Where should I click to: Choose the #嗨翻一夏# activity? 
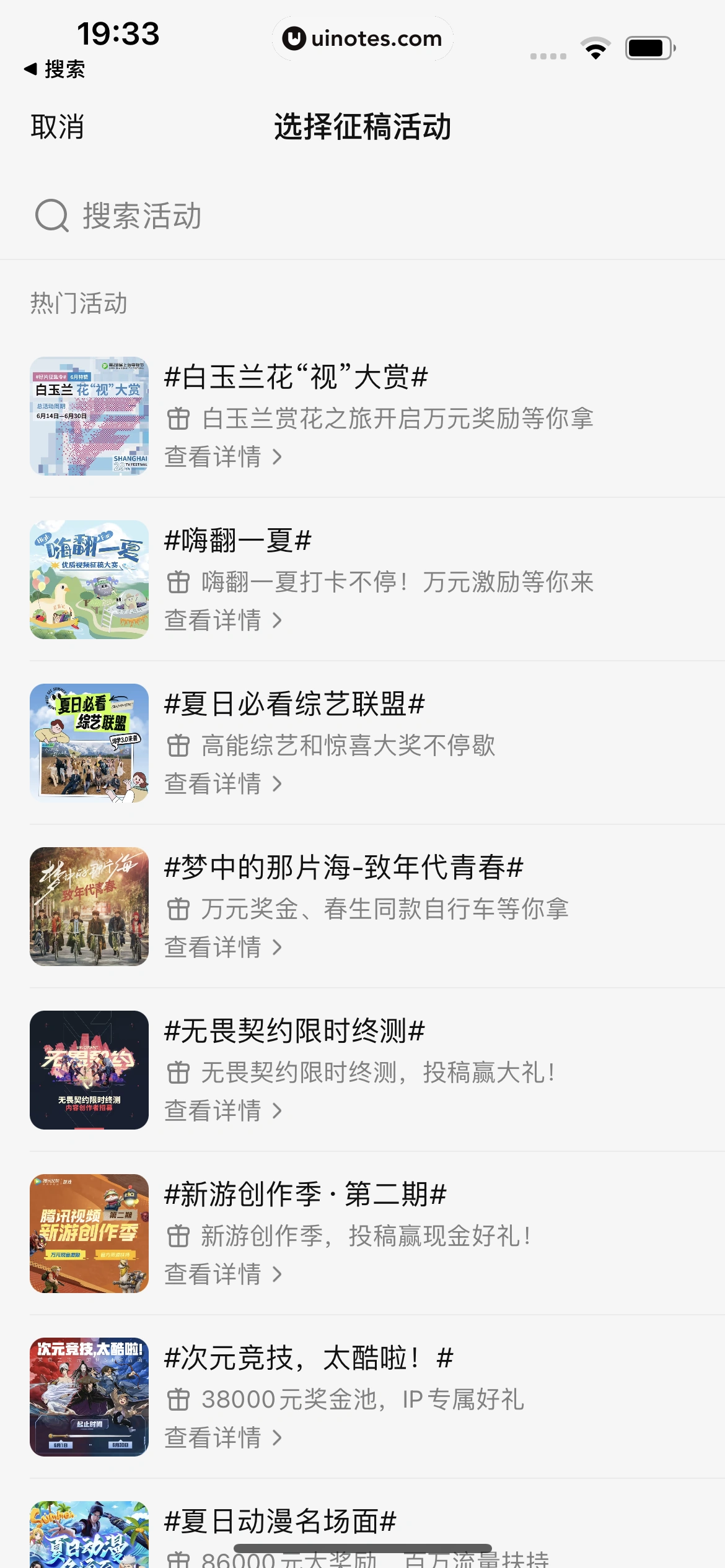coord(238,541)
